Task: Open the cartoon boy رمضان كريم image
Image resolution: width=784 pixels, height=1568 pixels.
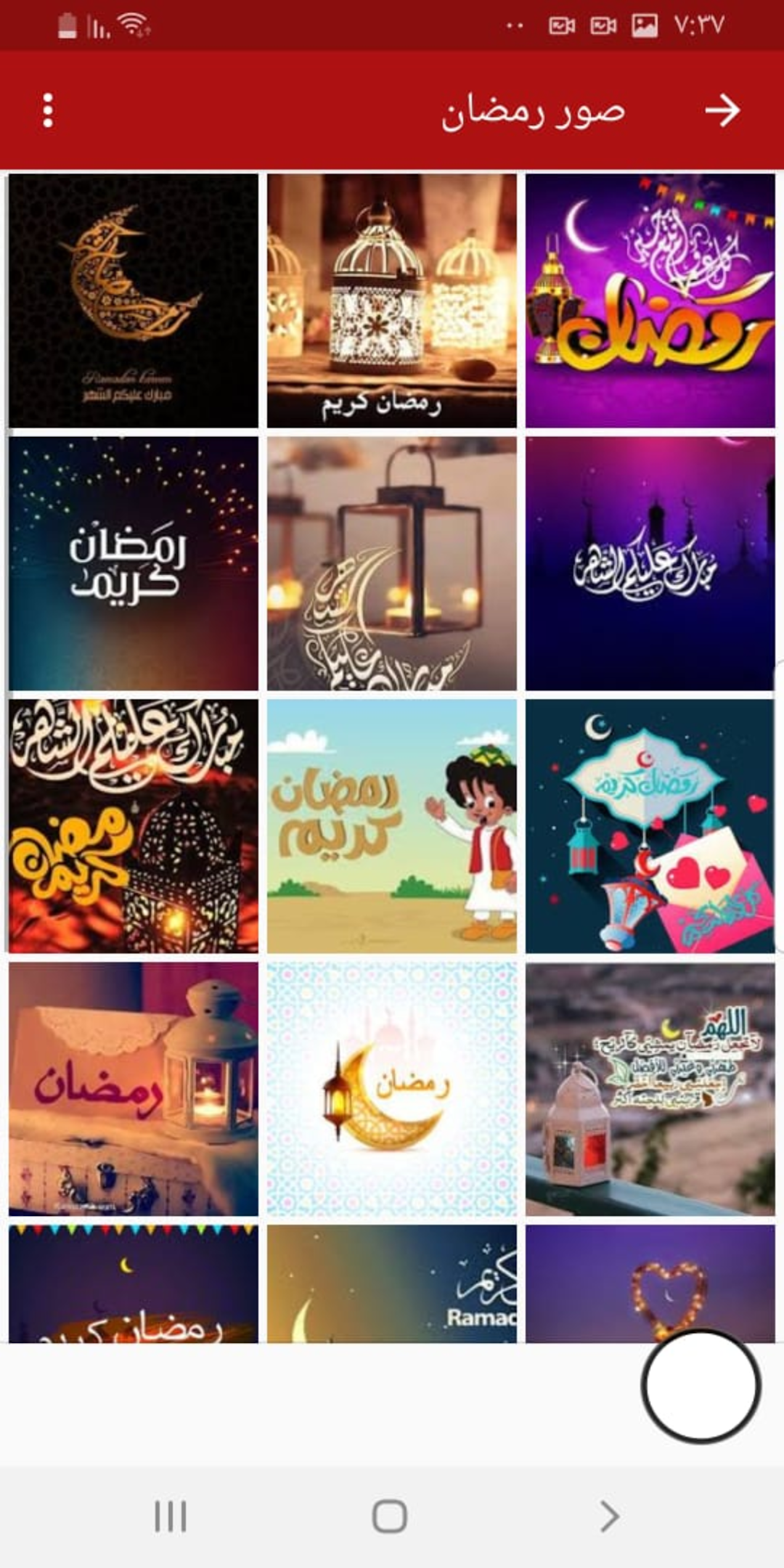Action: [392, 826]
